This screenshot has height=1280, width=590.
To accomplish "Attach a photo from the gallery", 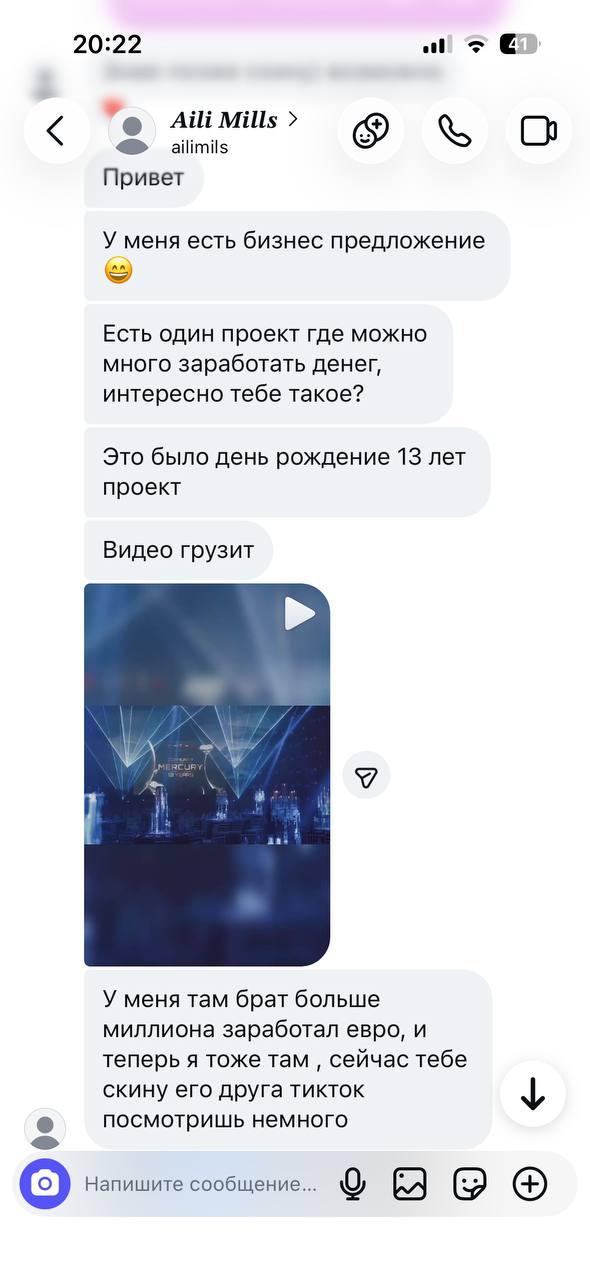I will pyautogui.click(x=410, y=1185).
